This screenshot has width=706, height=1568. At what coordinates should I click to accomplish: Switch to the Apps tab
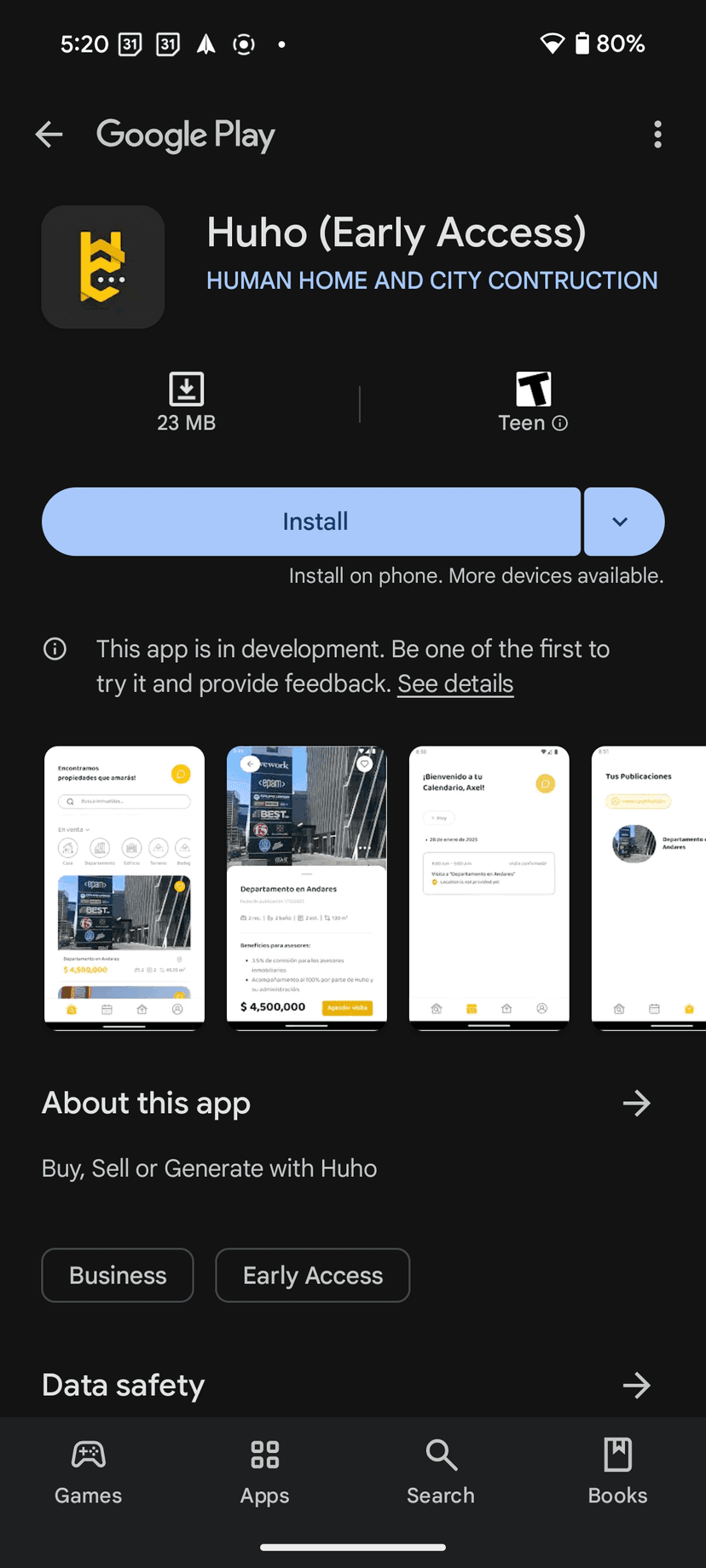click(264, 1472)
